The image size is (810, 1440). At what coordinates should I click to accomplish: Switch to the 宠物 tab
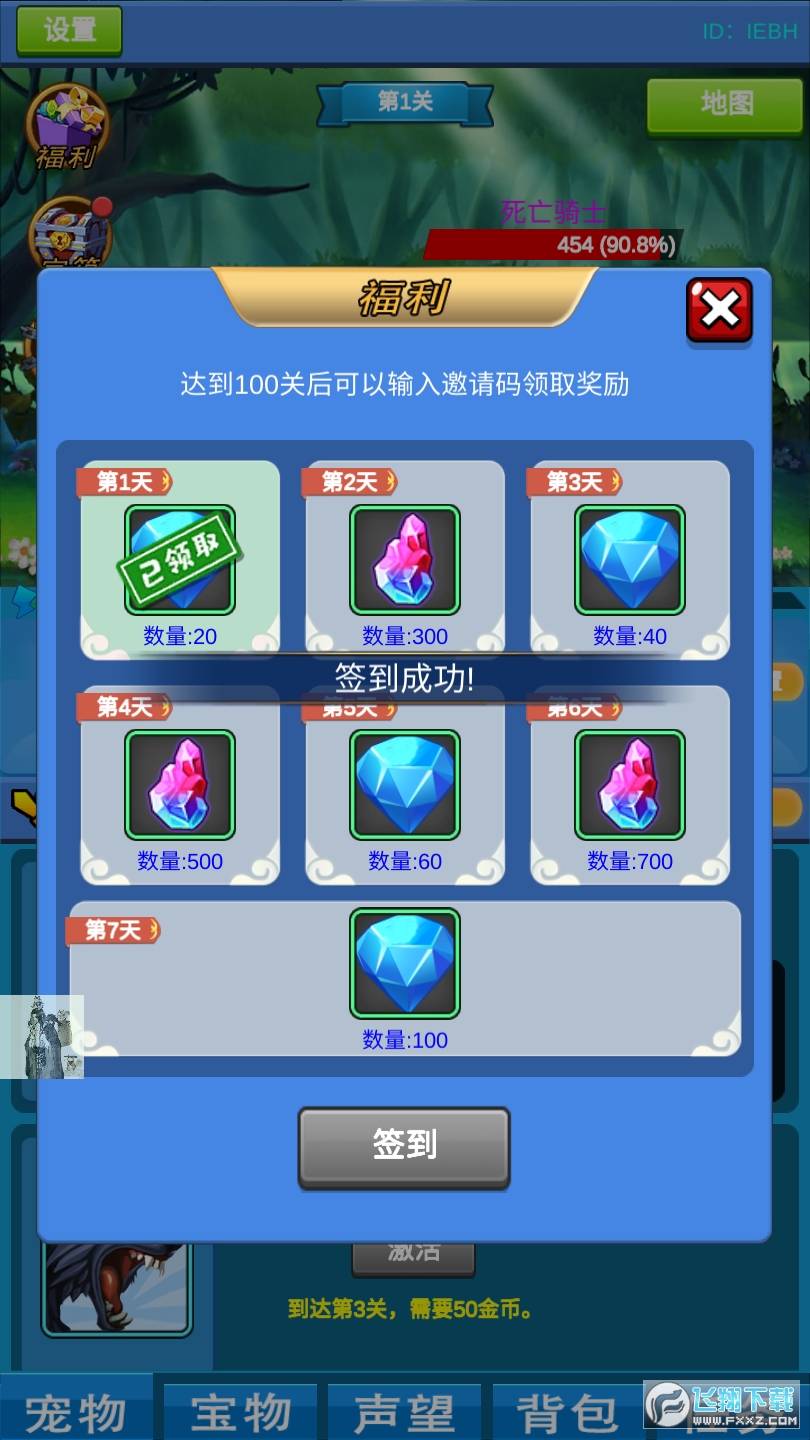(76, 1412)
